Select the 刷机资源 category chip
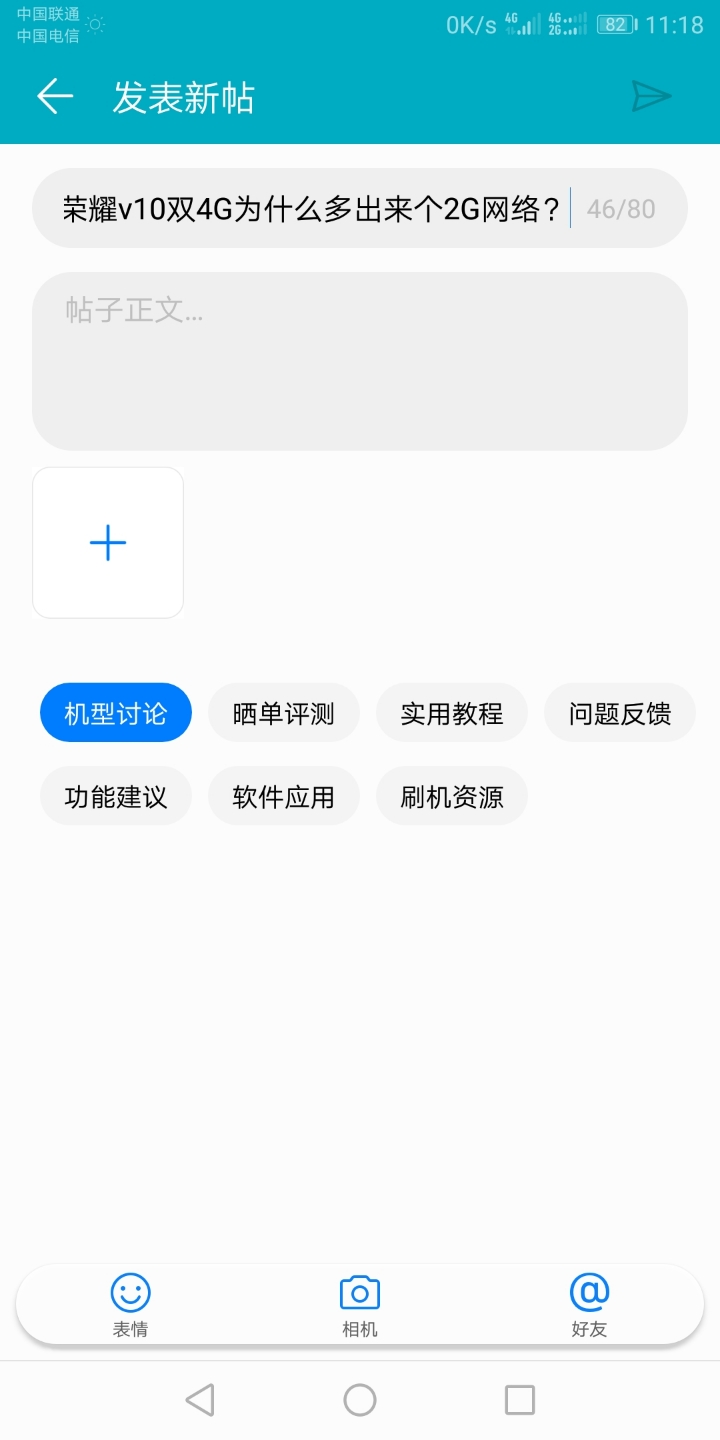This screenshot has height=1440, width=720. [452, 795]
